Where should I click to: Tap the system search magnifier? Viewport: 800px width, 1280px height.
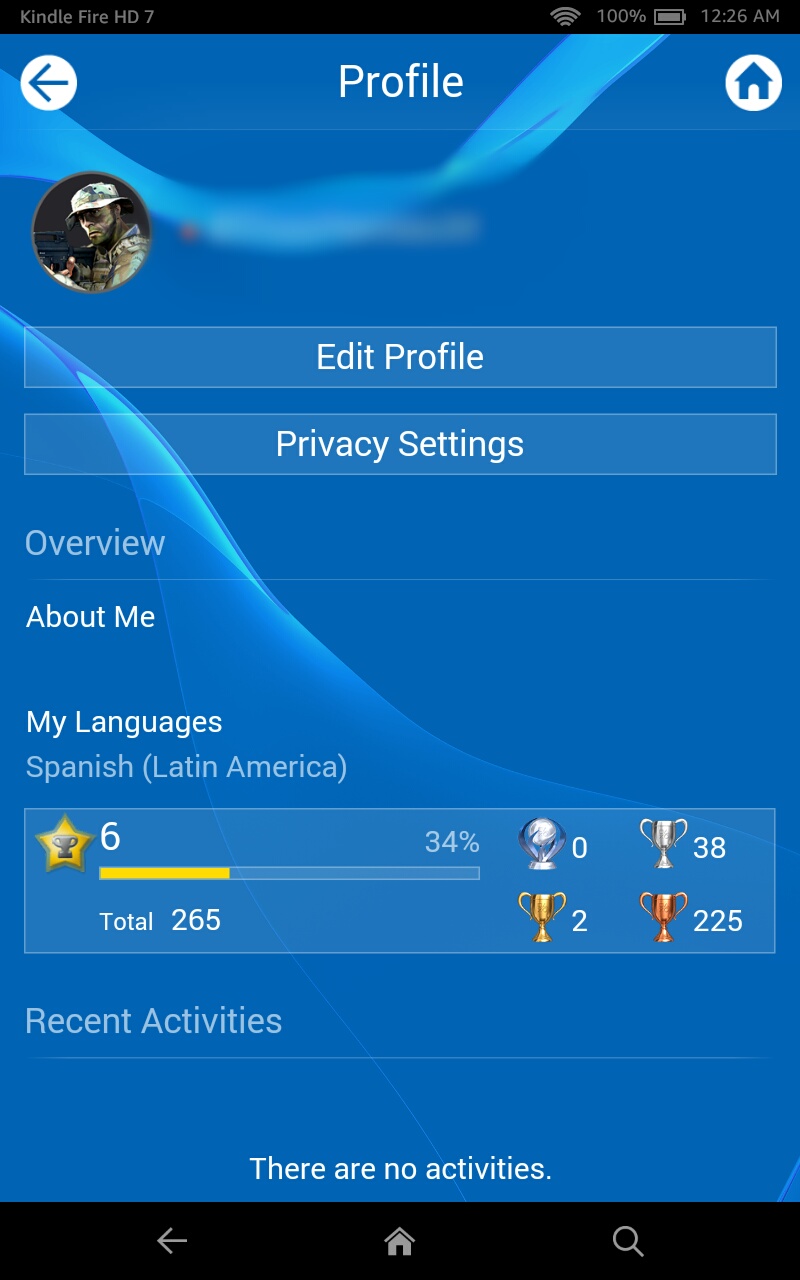tap(627, 1241)
